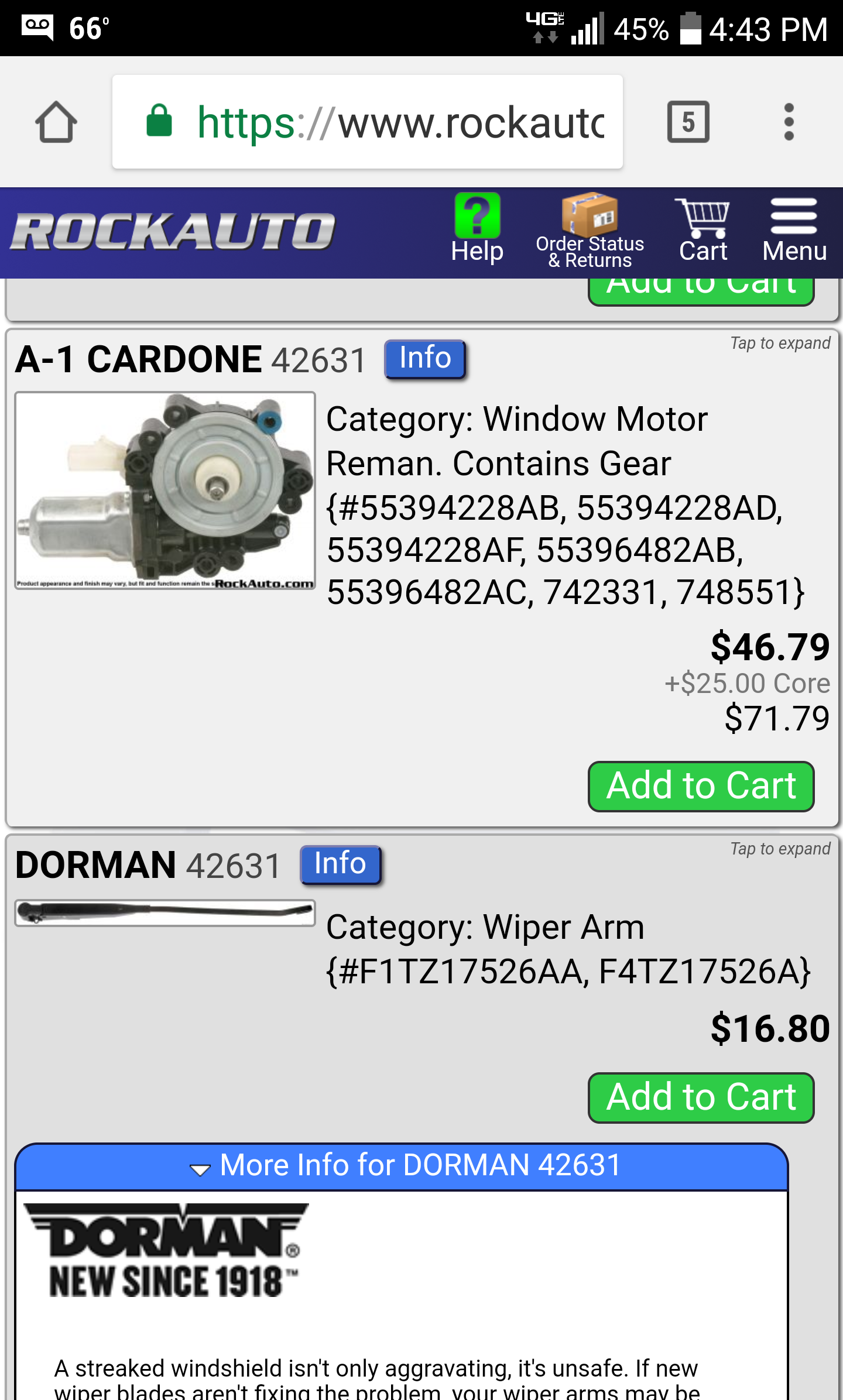Open the browser tab switcher
Image resolution: width=843 pixels, height=1400 pixels.
tap(688, 122)
